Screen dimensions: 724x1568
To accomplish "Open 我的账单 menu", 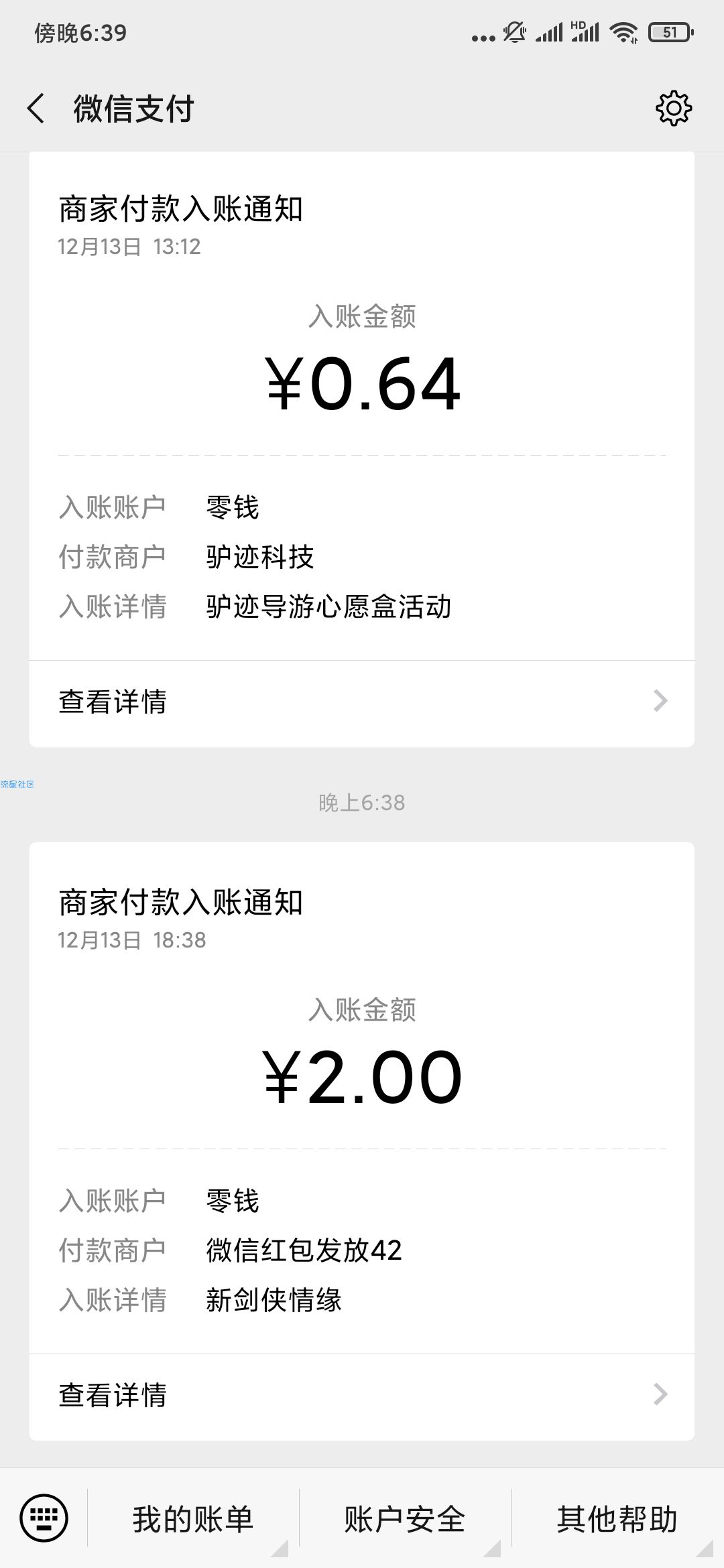I will (x=193, y=1519).
